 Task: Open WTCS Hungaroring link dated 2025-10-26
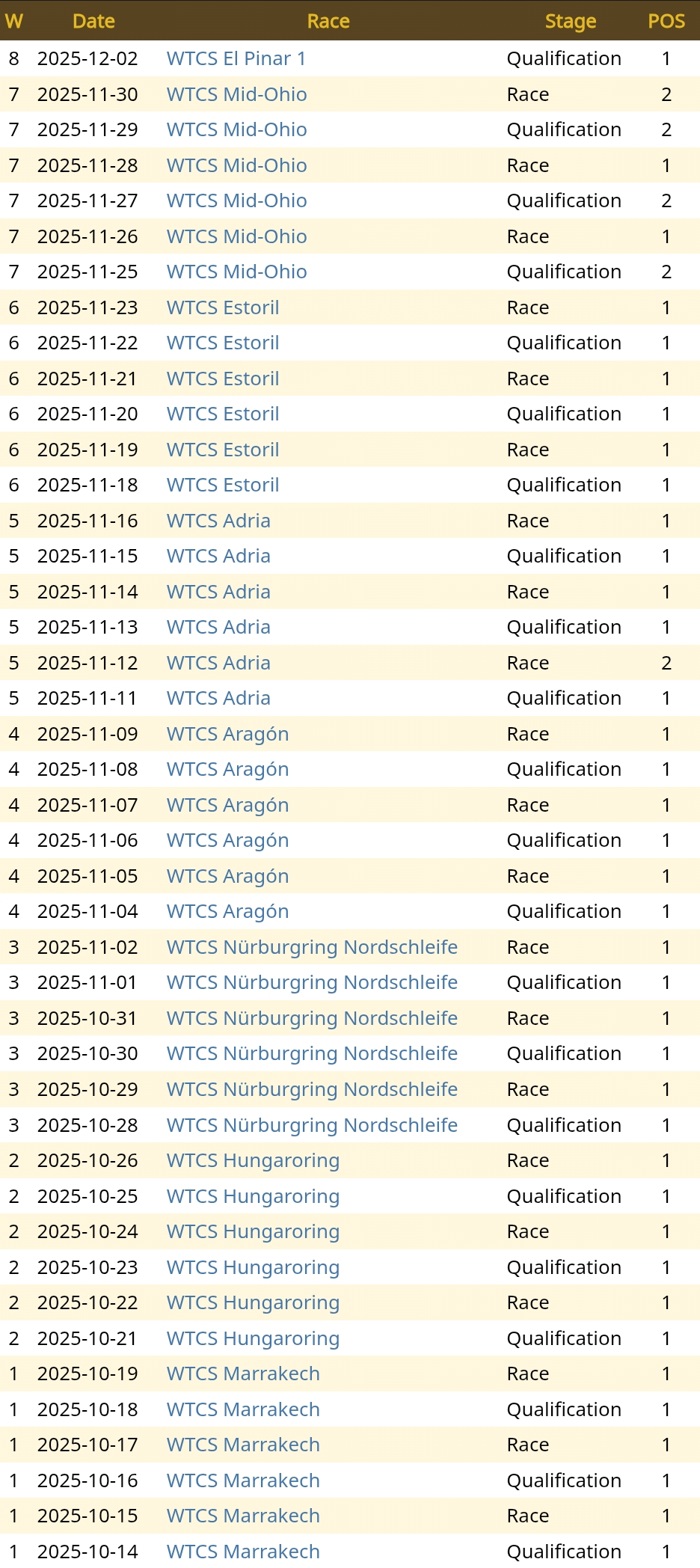[x=253, y=1161]
